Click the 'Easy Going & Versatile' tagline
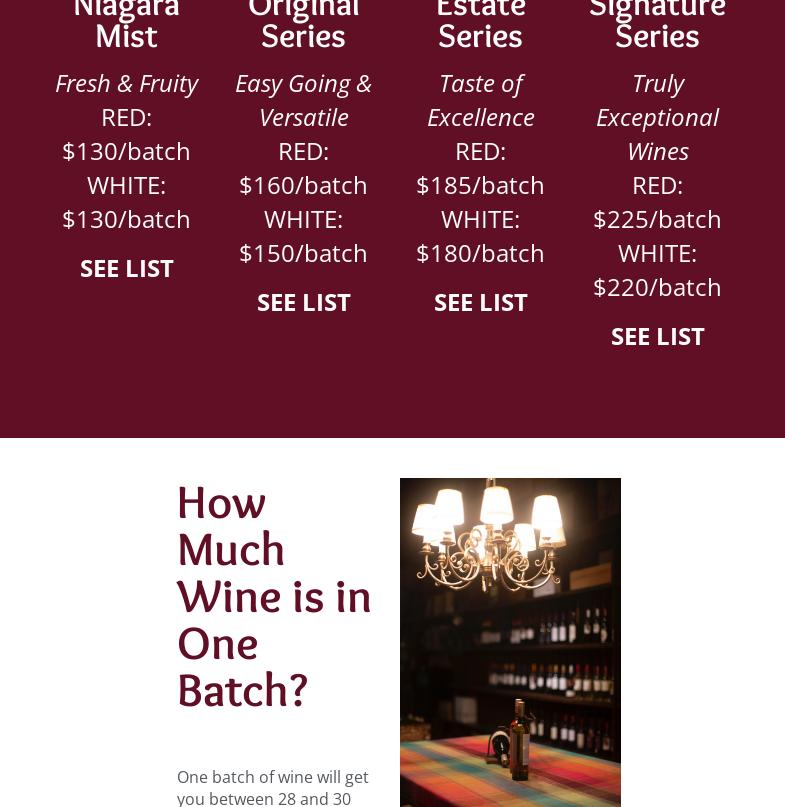Screen dimensions: 785x807 (303, 99)
